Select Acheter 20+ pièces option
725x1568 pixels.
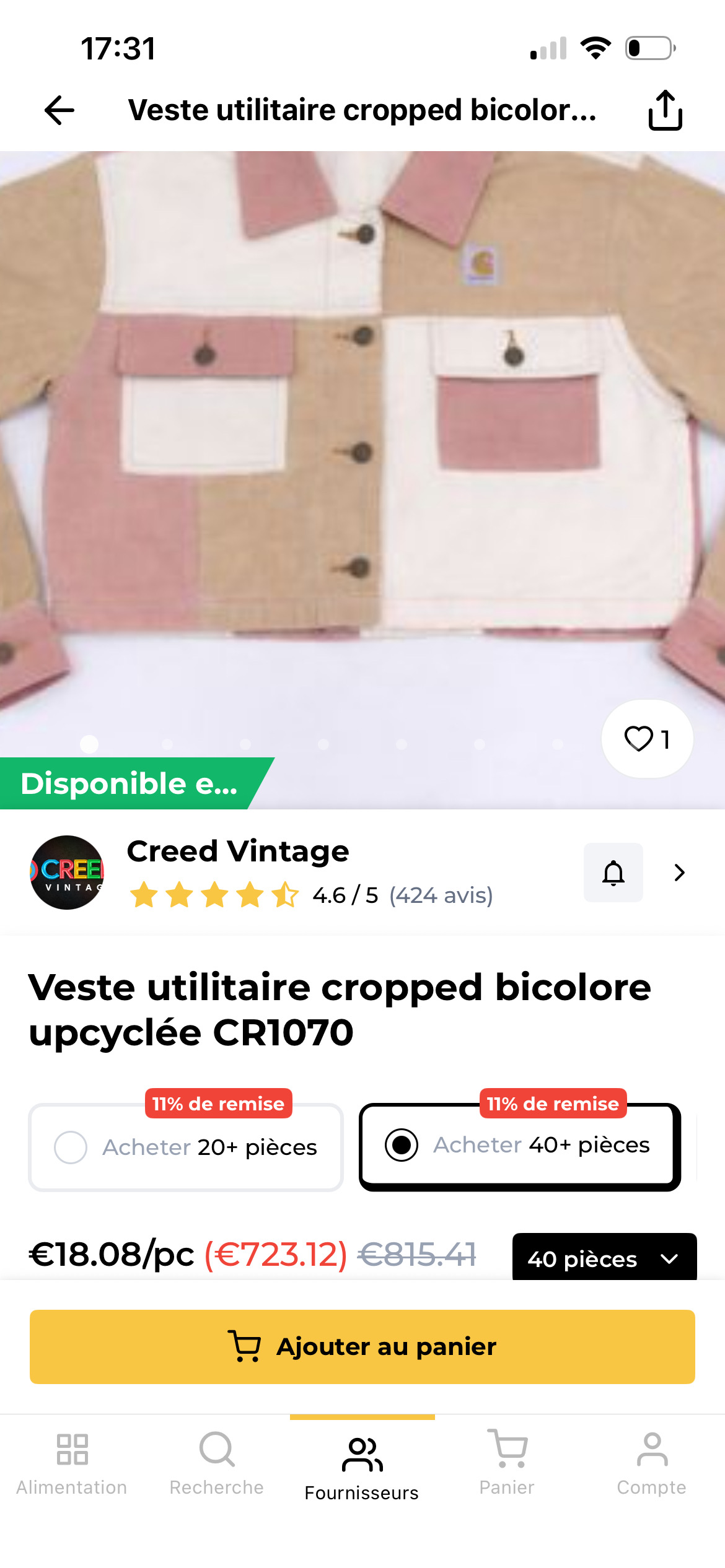185,1147
